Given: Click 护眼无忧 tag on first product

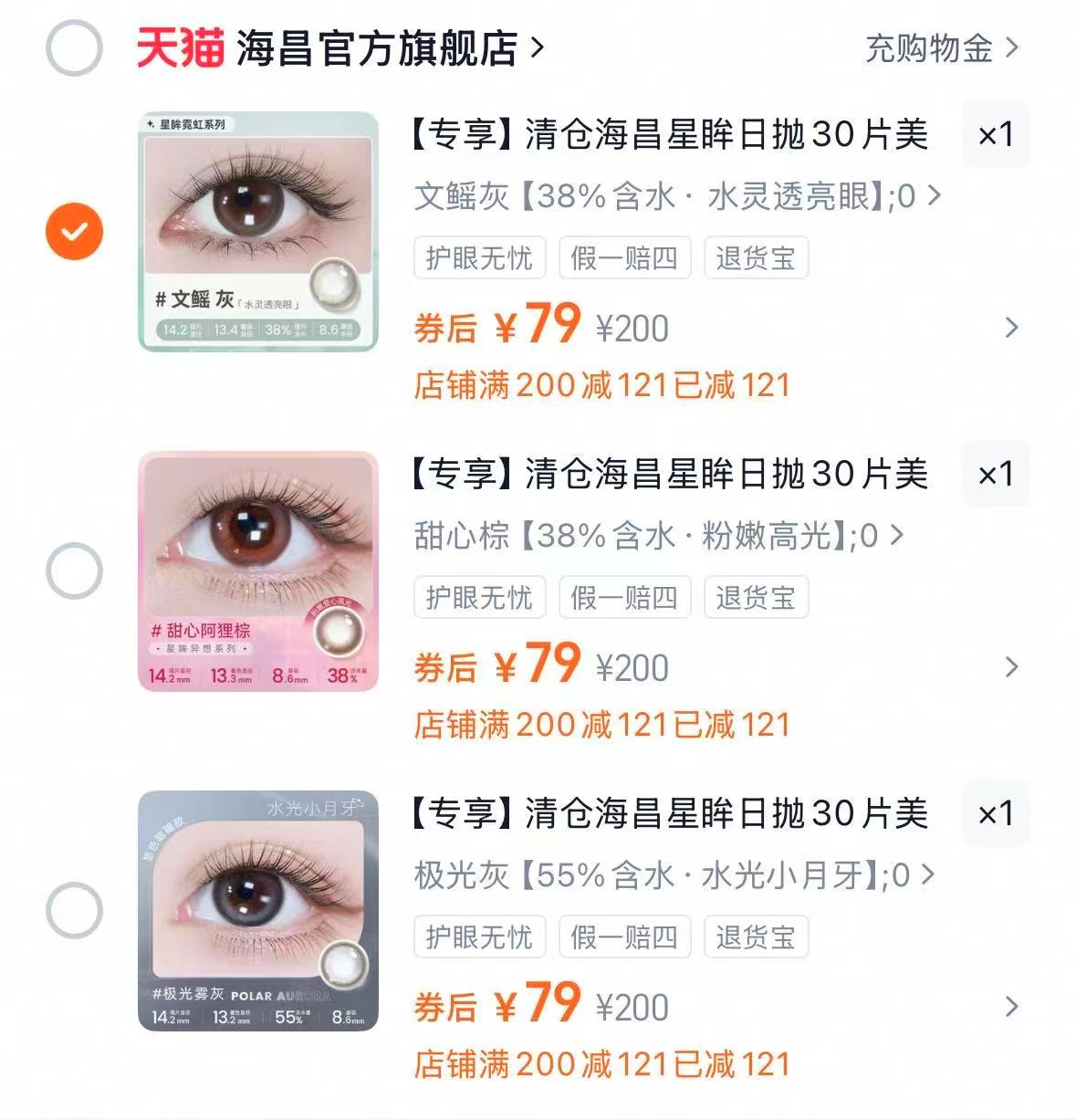Looking at the screenshot, I should pos(478,258).
